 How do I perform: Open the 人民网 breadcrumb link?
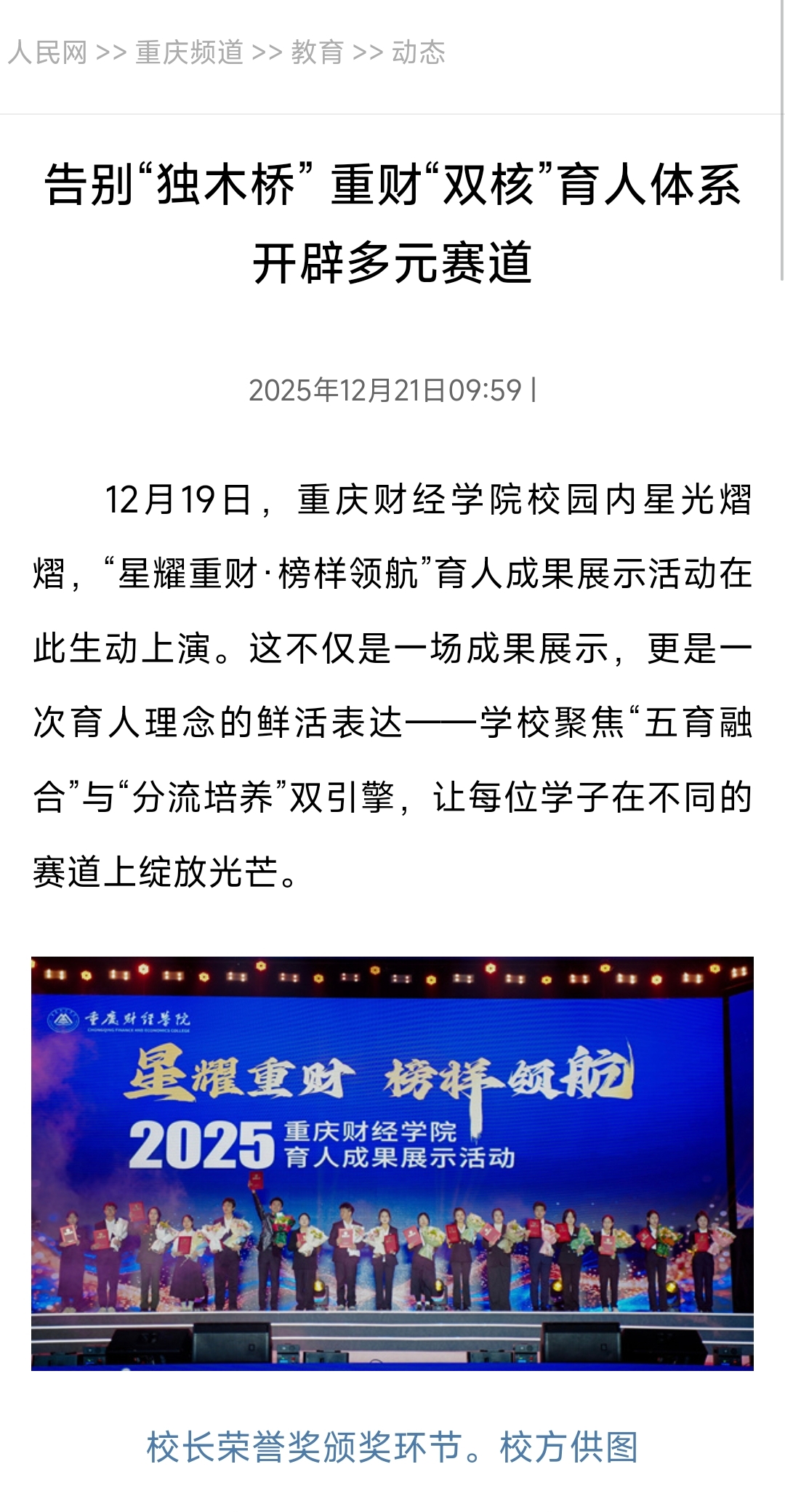[x=48, y=52]
